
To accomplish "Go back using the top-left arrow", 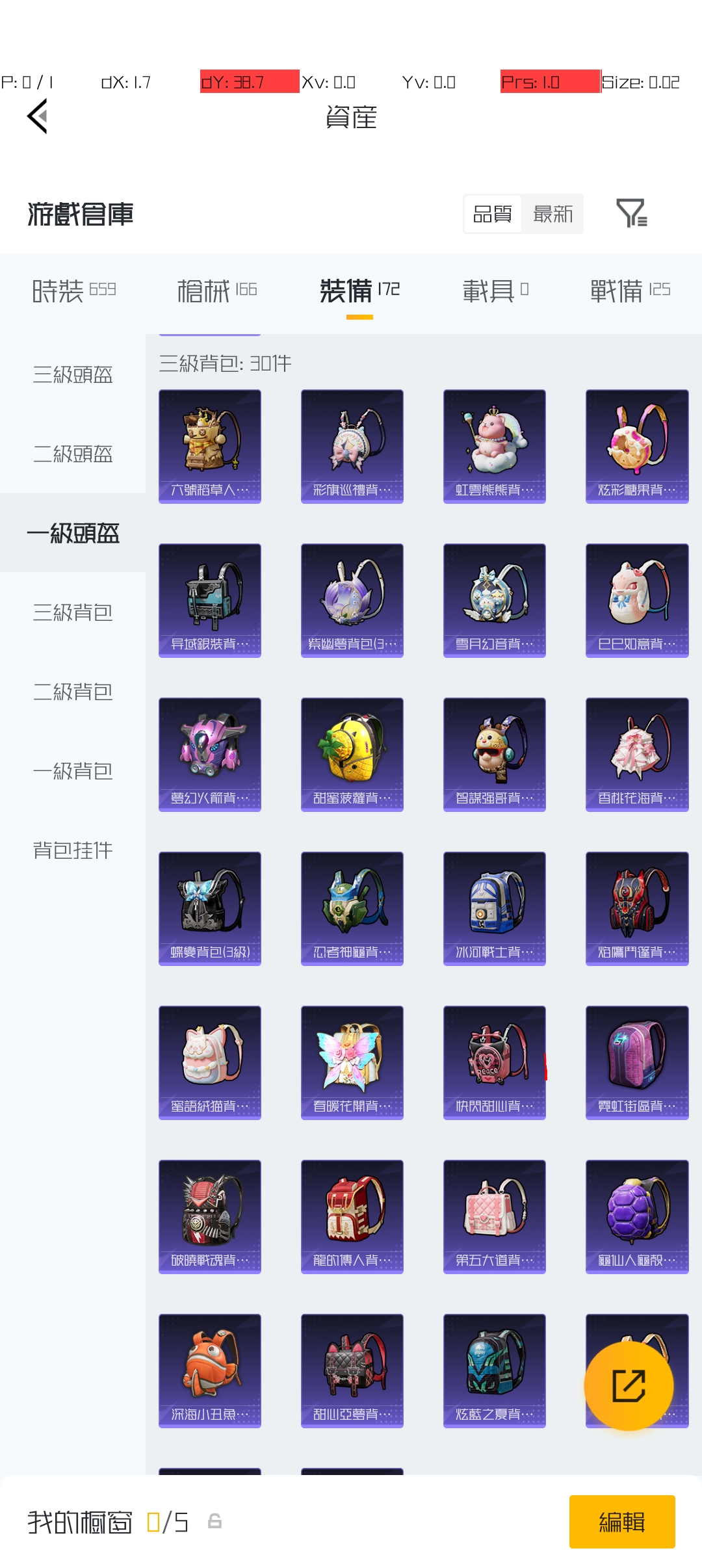I will pyautogui.click(x=38, y=116).
